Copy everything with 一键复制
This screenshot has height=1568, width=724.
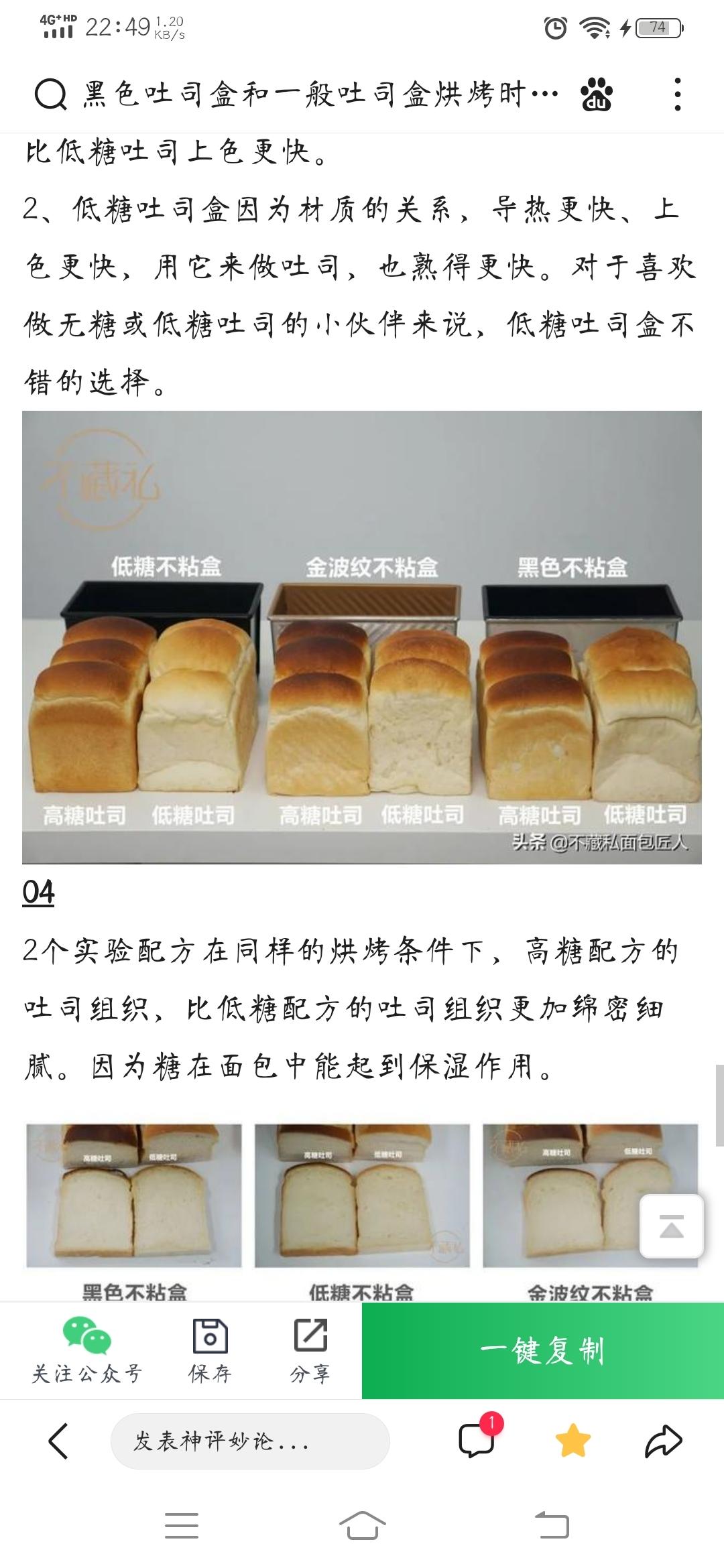click(x=543, y=1350)
